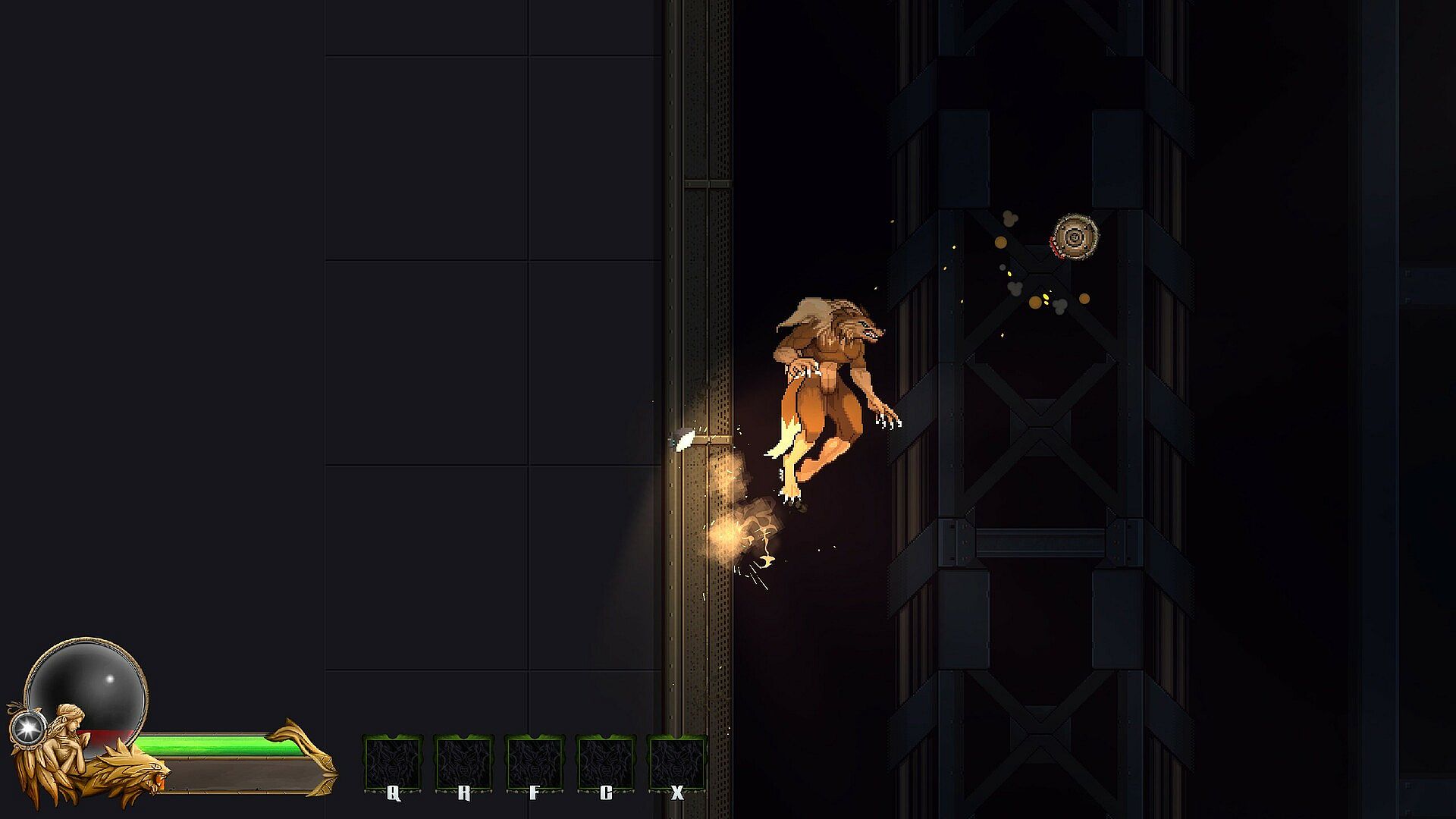Activate the Q ability slot
Image resolution: width=1456 pixels, height=819 pixels.
click(392, 764)
